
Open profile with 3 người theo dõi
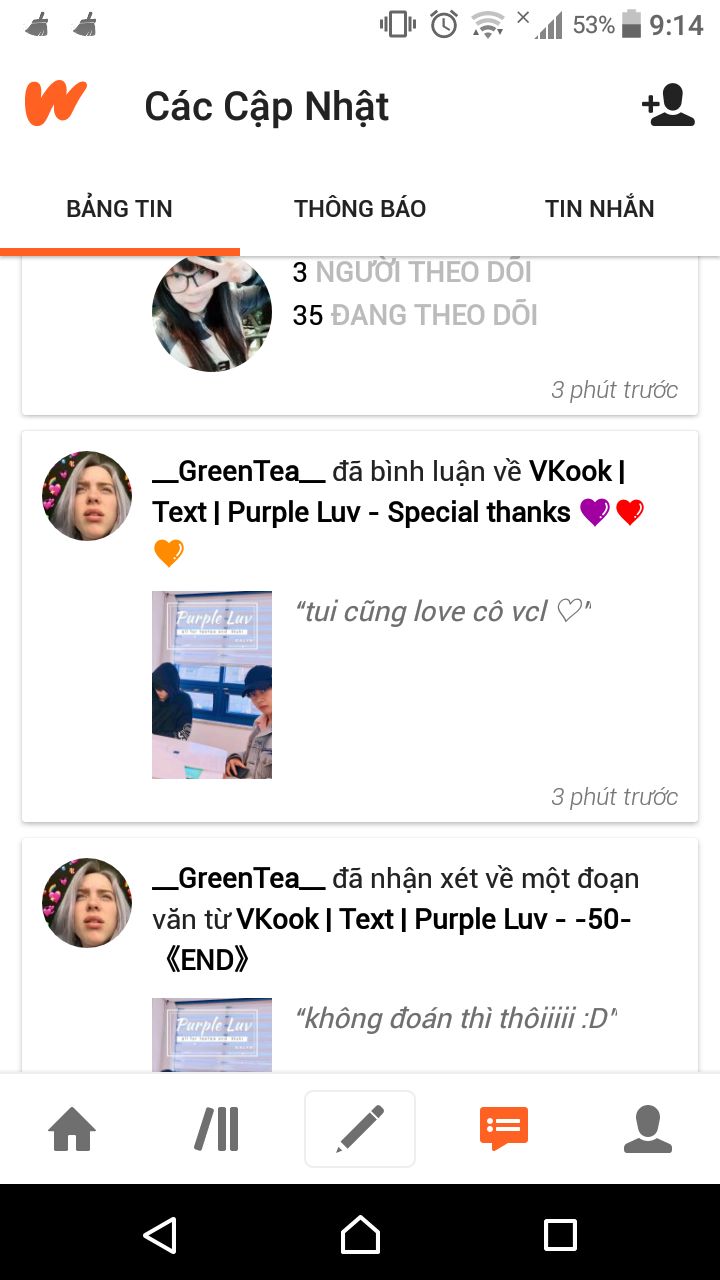click(x=212, y=312)
